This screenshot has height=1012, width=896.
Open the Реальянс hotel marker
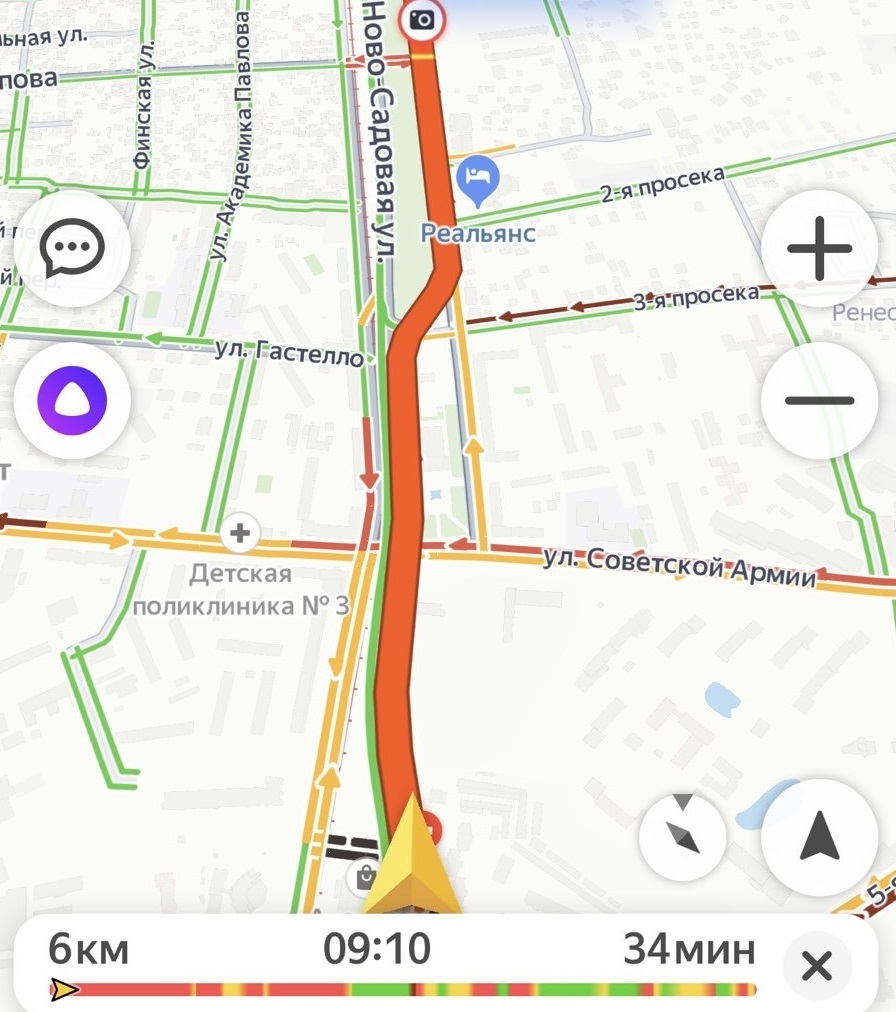(x=478, y=180)
